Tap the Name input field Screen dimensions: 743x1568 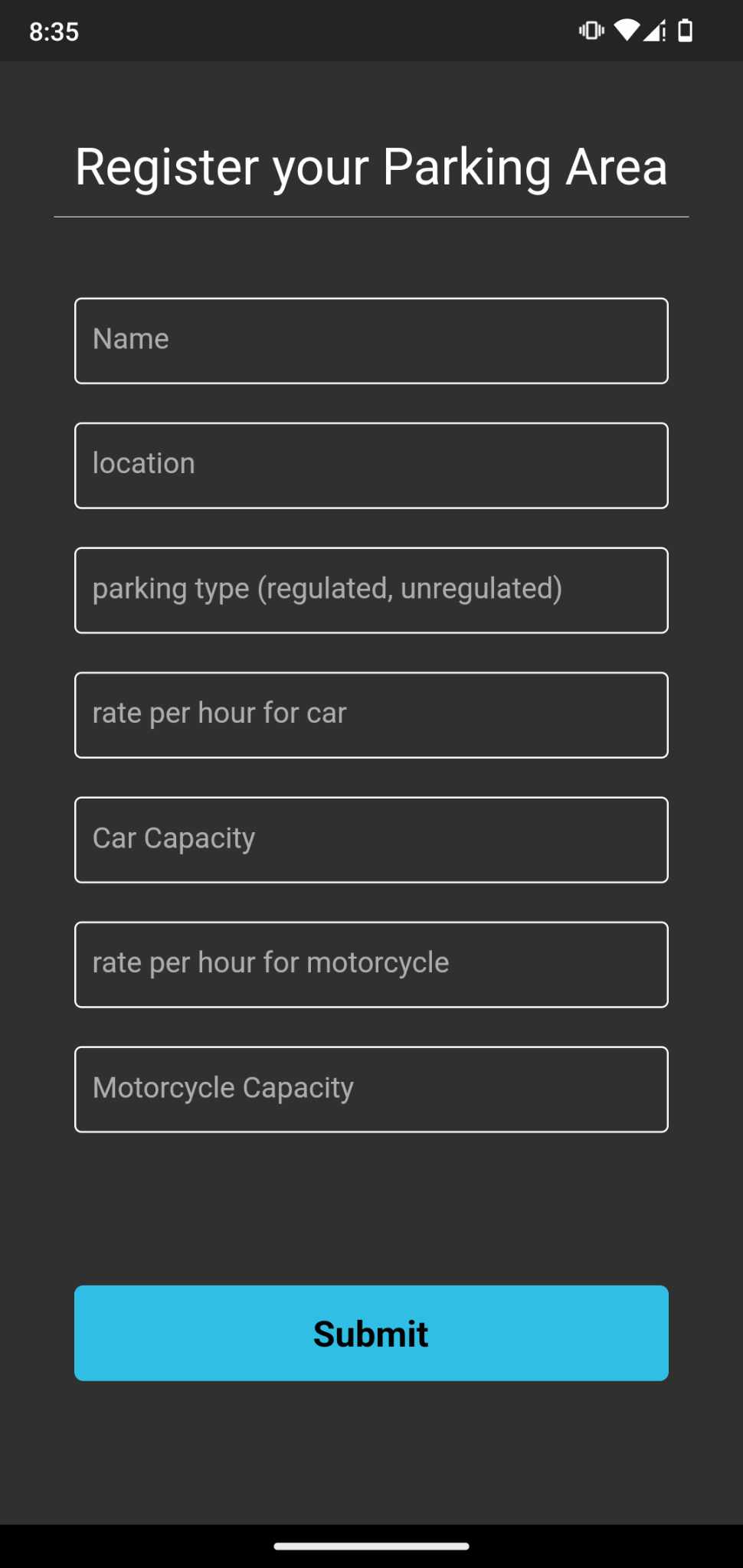[x=371, y=341]
